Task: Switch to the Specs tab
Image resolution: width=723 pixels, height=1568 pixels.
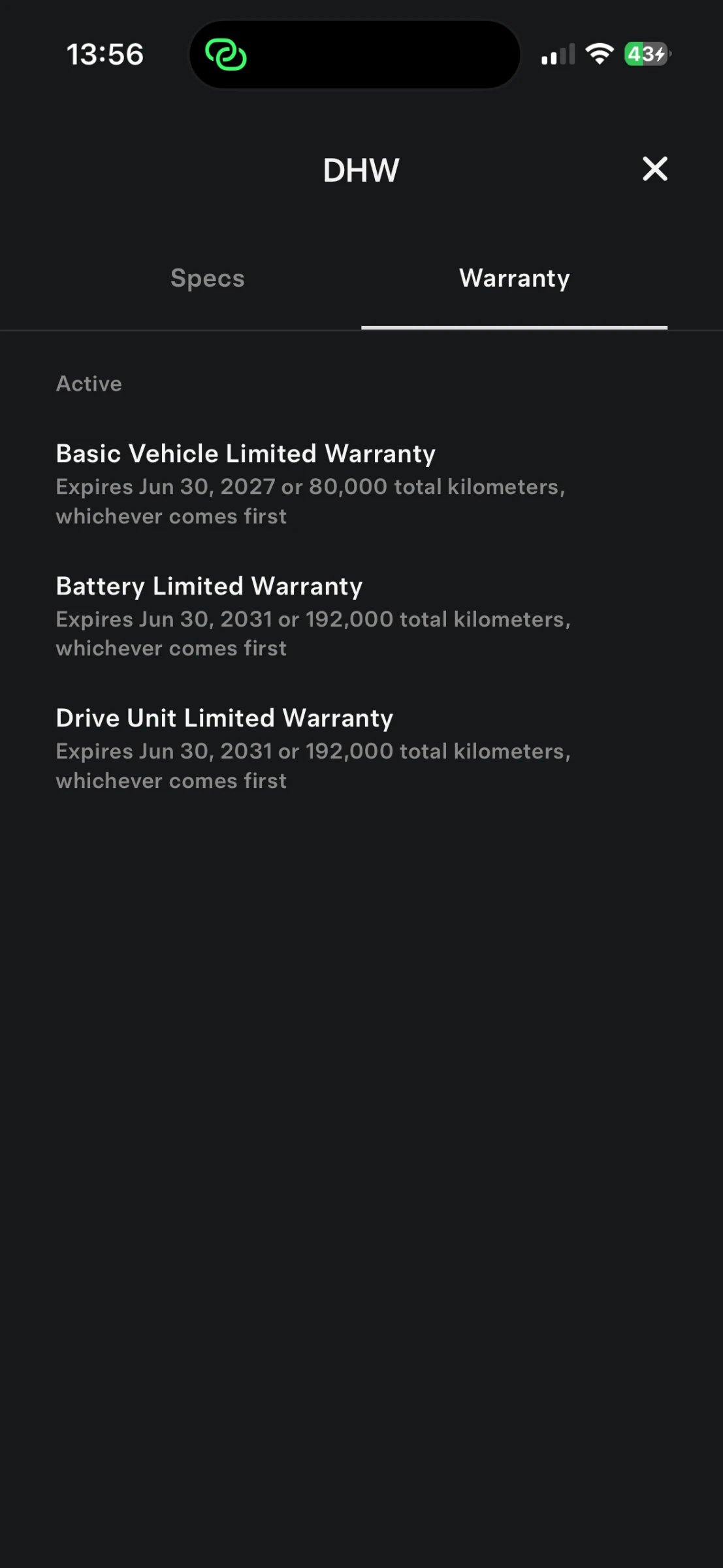Action: 207,278
